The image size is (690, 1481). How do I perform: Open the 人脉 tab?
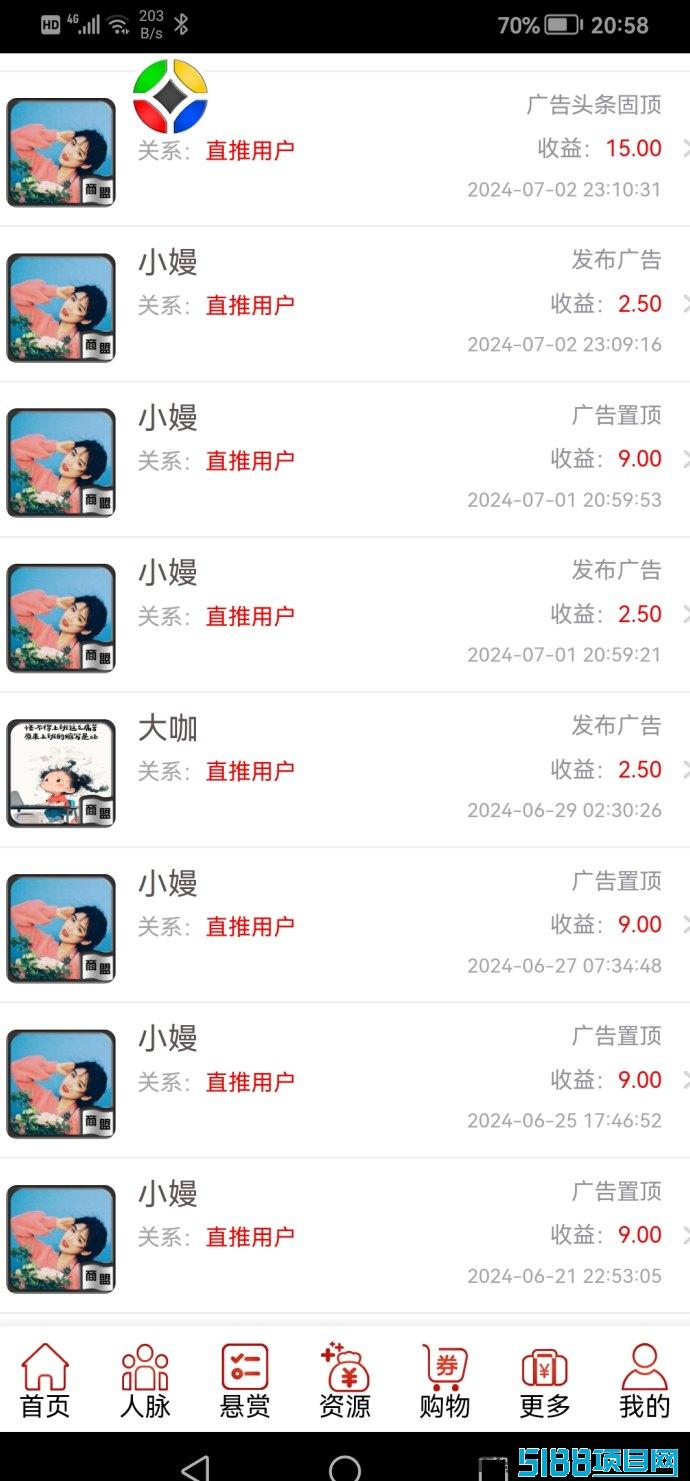point(145,1380)
